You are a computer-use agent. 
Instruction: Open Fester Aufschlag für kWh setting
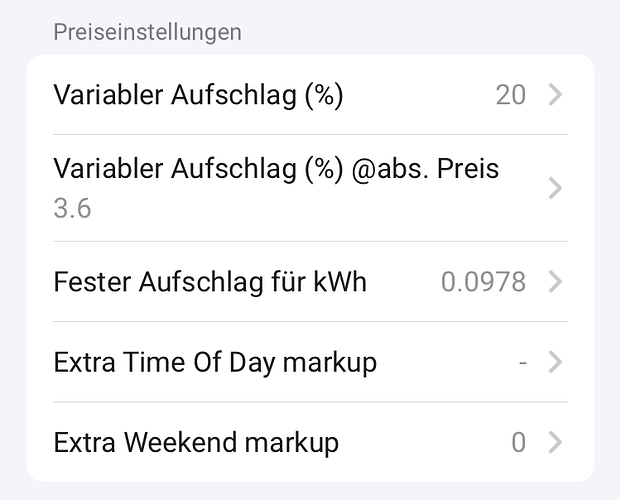[x=309, y=282]
